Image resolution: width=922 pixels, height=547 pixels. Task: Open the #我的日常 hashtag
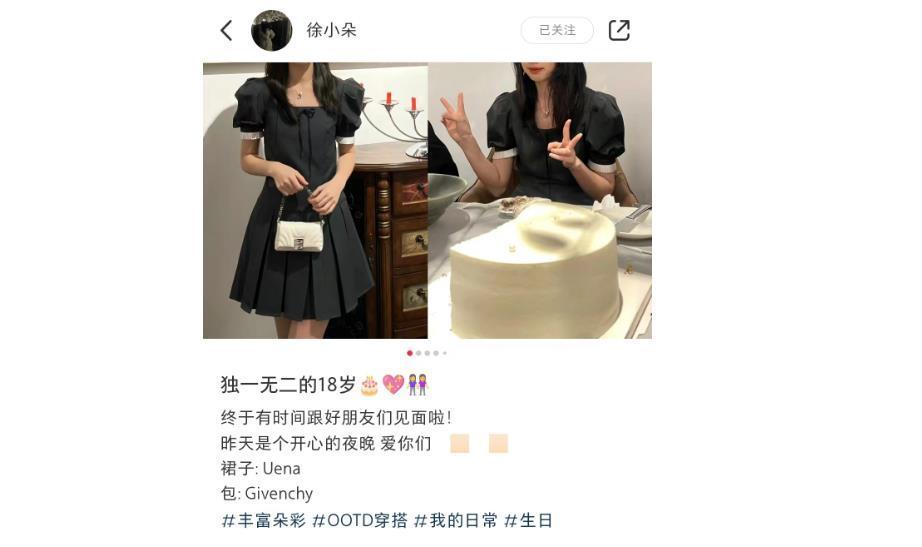(456, 520)
